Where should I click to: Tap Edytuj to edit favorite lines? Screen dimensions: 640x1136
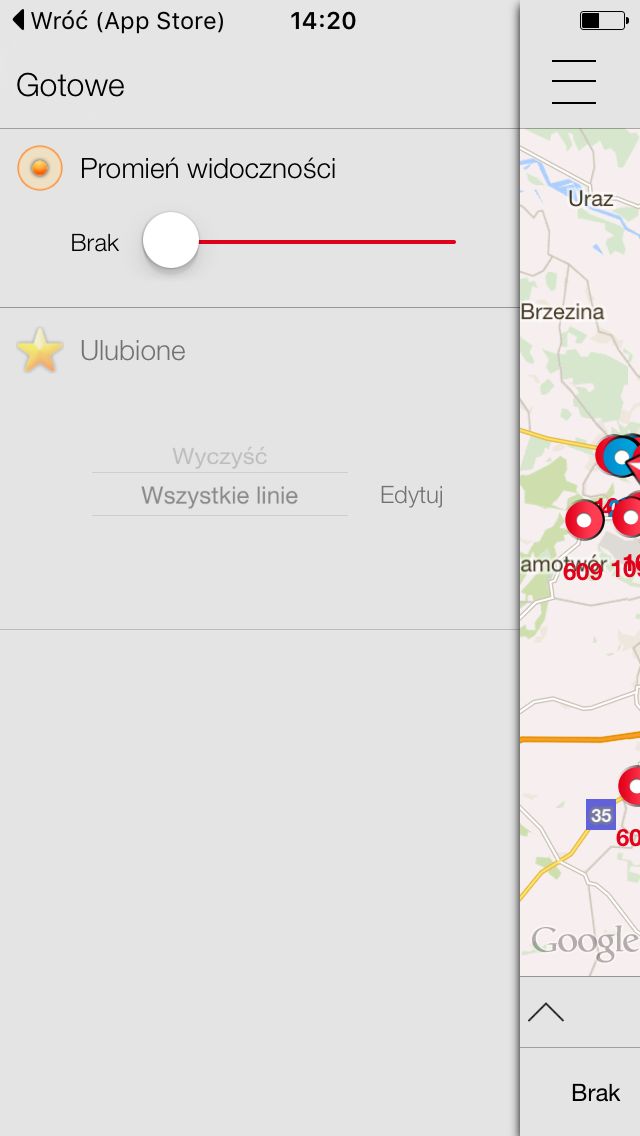pos(412,496)
